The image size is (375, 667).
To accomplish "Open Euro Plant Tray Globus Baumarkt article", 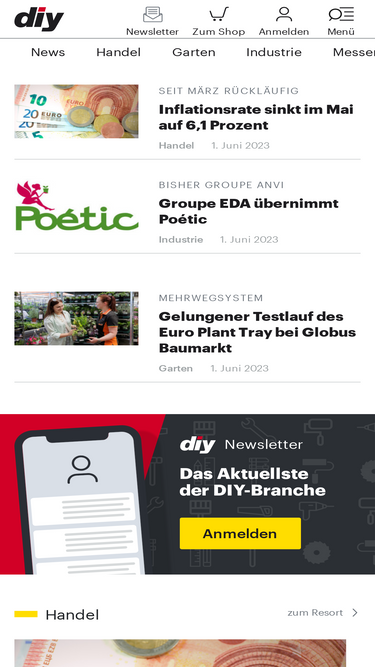I will [x=257, y=332].
